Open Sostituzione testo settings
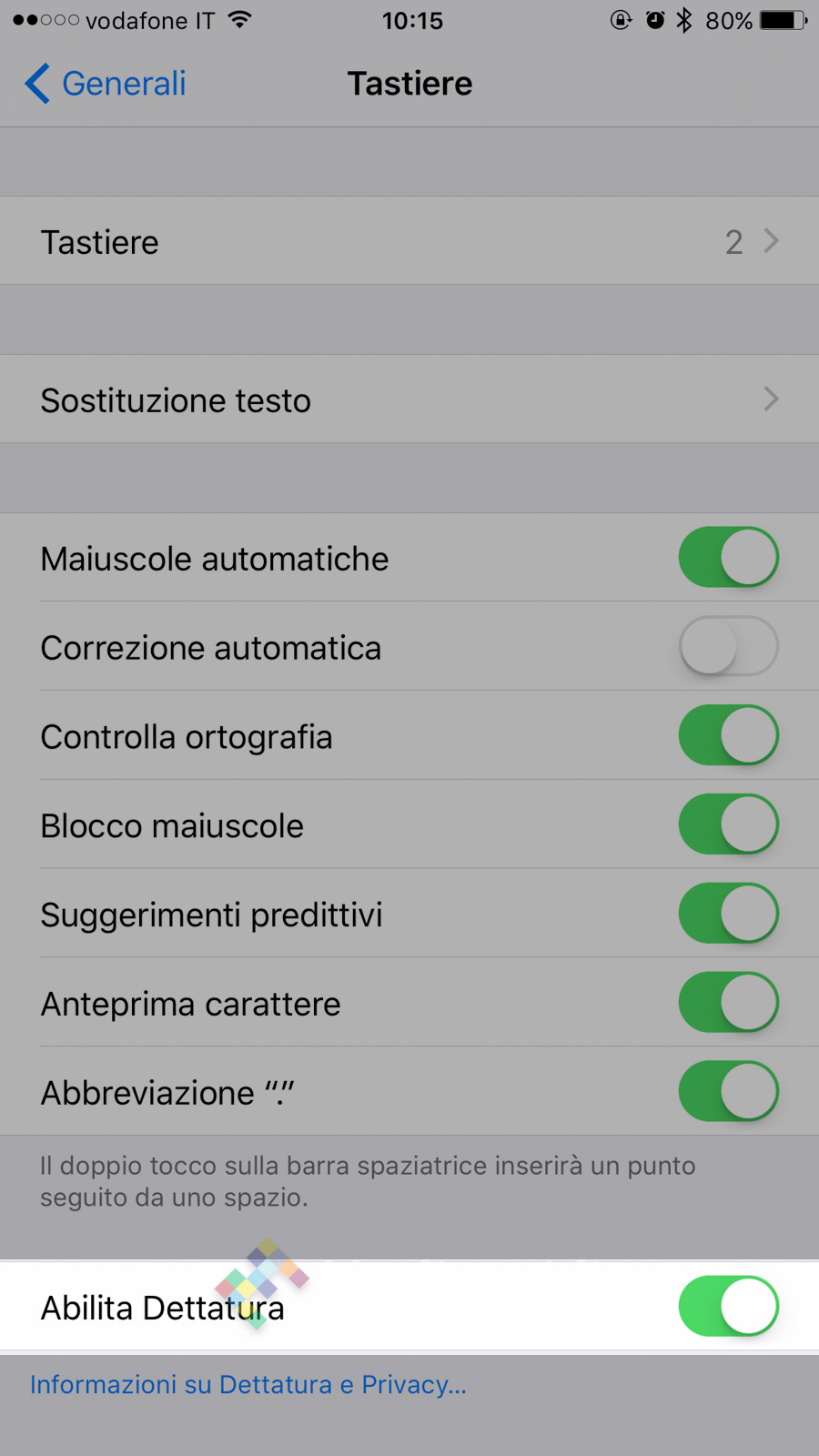 coord(409,400)
